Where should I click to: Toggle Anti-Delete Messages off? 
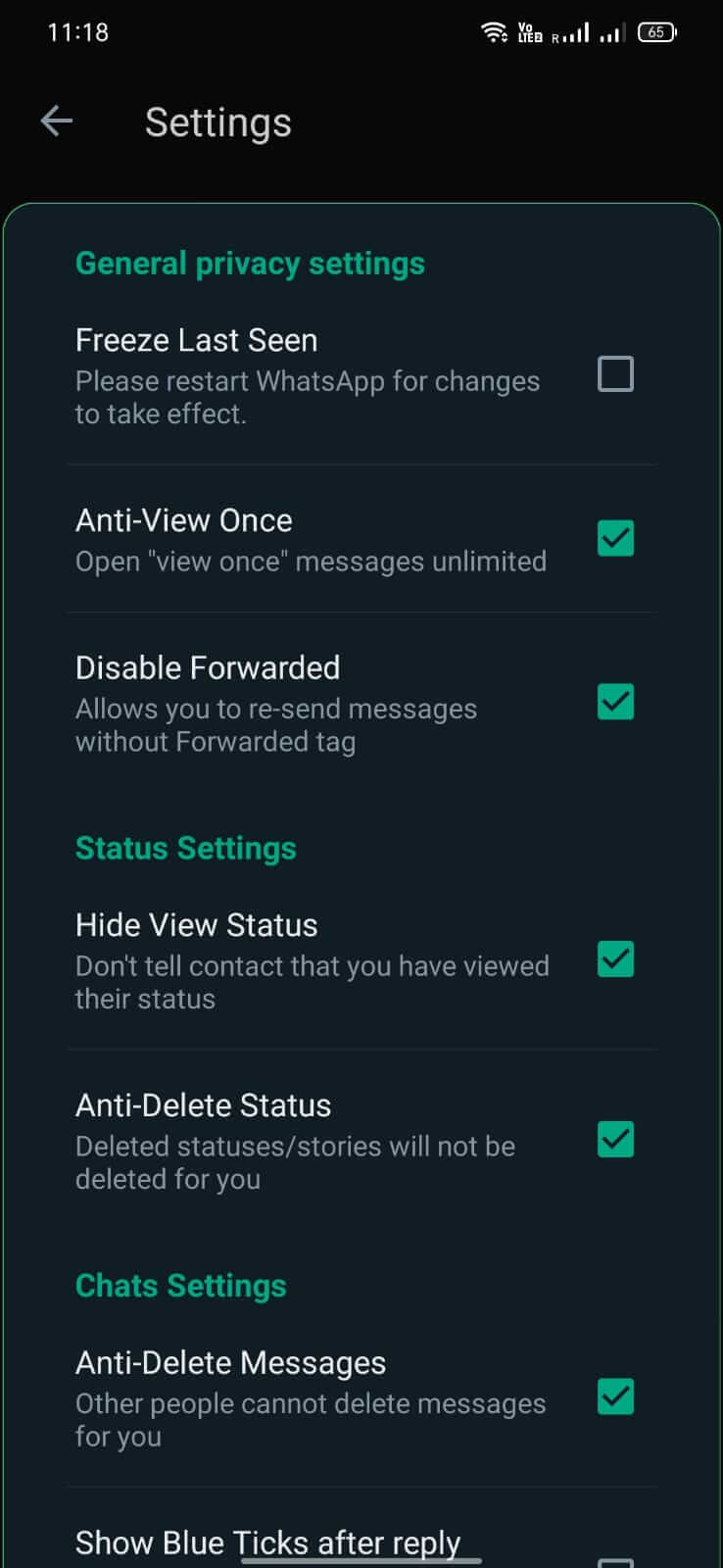[x=615, y=1397]
